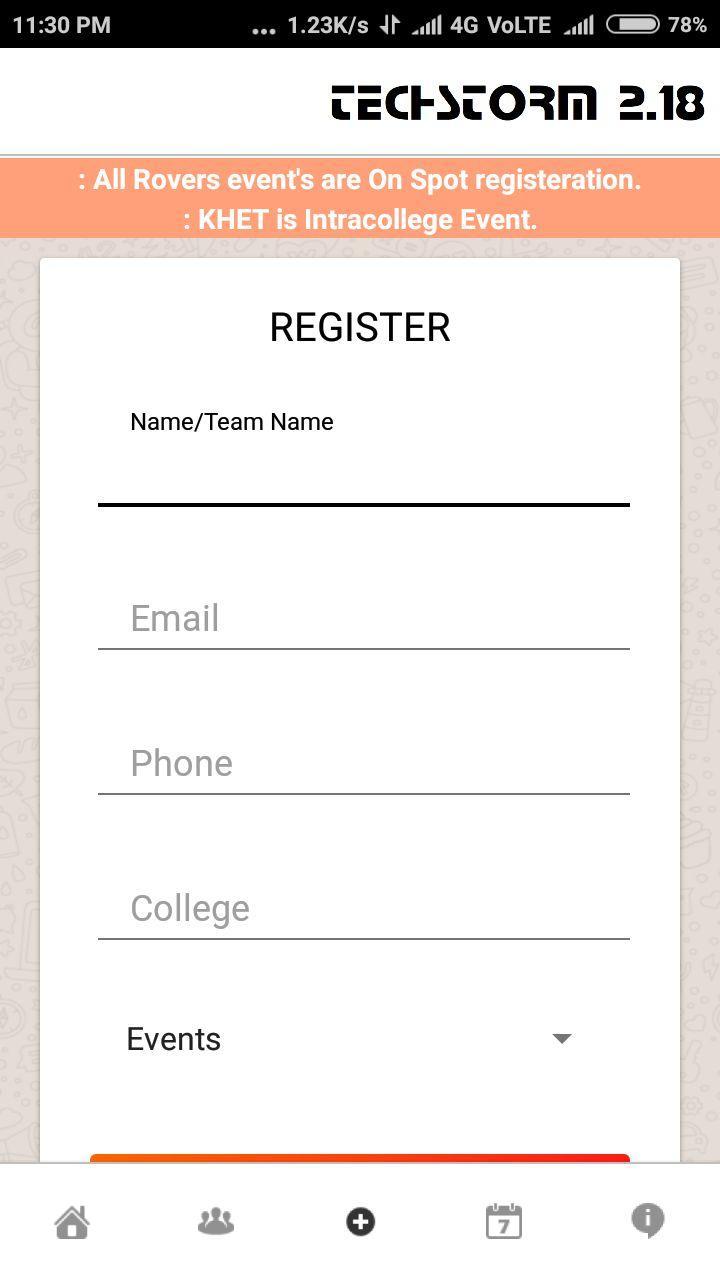This screenshot has height=1280, width=720.
Task: Focus the Name/Team Name field
Action: (363, 475)
